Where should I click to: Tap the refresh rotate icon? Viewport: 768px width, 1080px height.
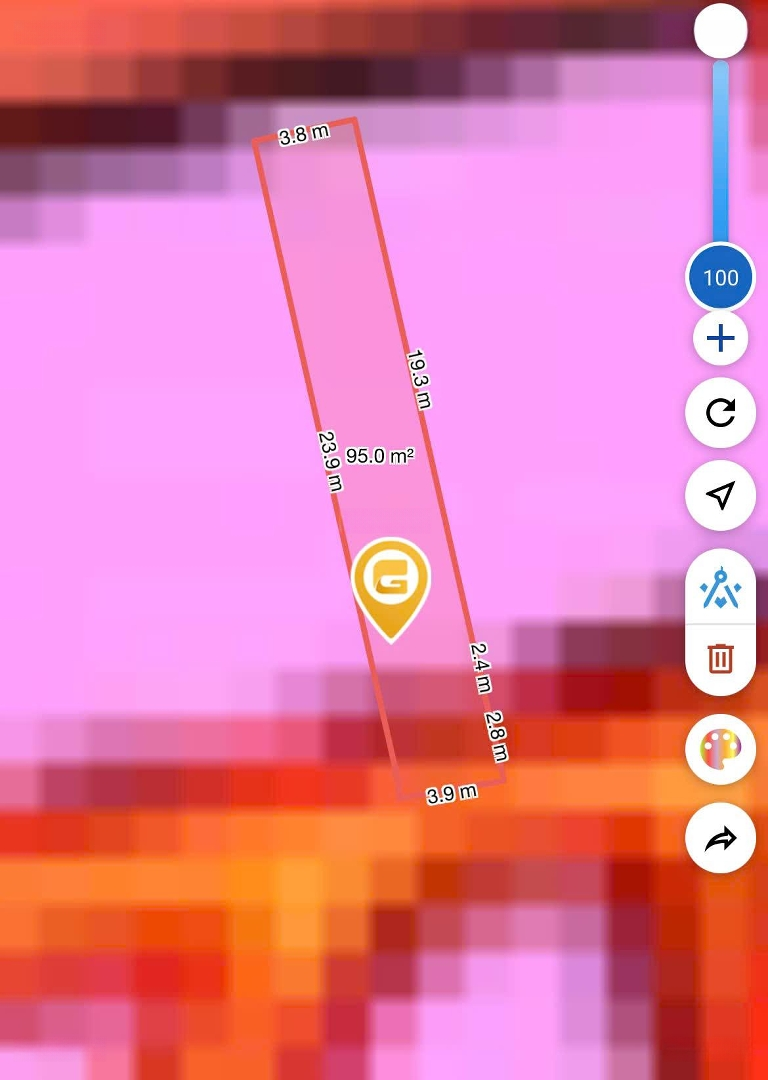click(x=720, y=413)
